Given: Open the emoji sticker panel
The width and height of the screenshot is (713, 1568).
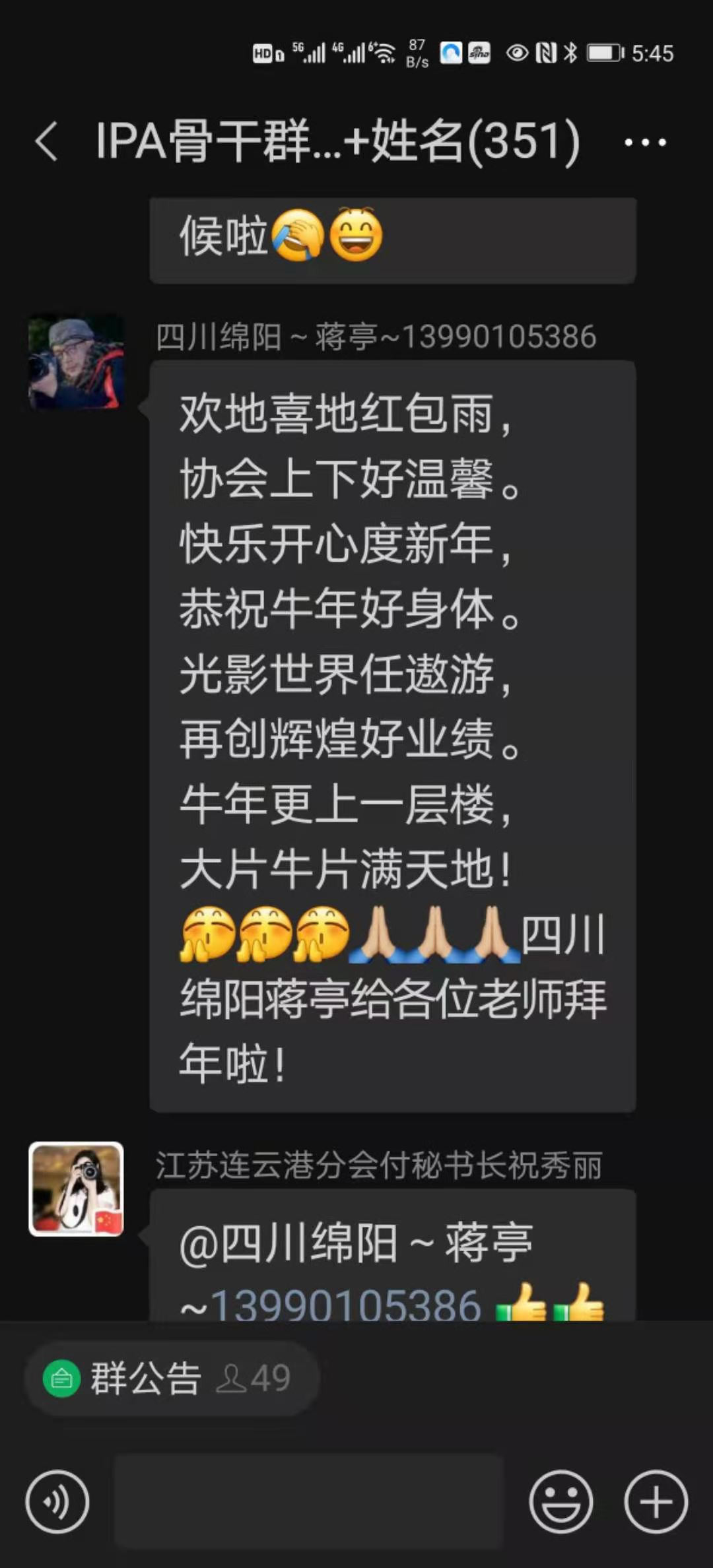Looking at the screenshot, I should pyautogui.click(x=560, y=1501).
